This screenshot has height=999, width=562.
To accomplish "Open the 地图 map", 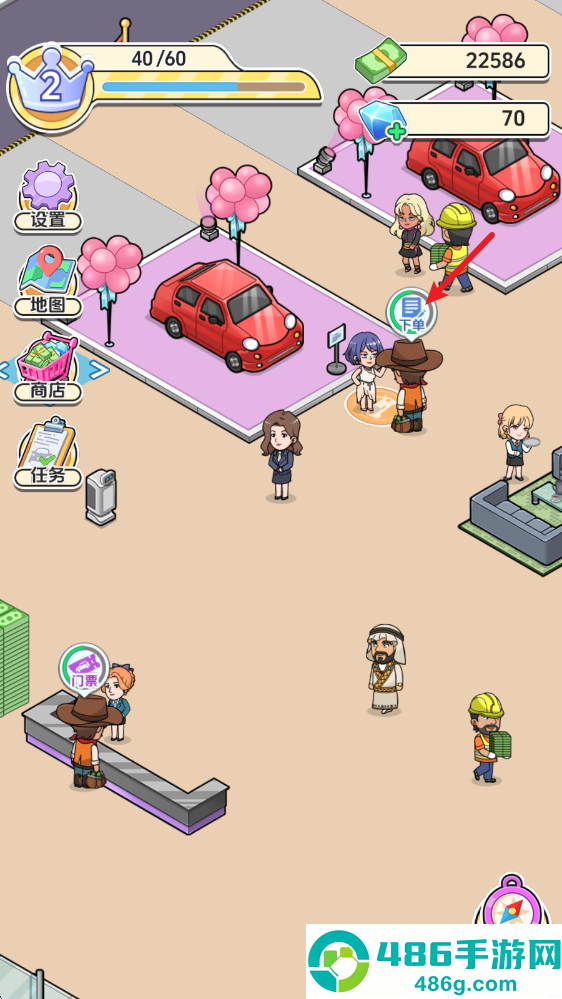I will [x=48, y=282].
